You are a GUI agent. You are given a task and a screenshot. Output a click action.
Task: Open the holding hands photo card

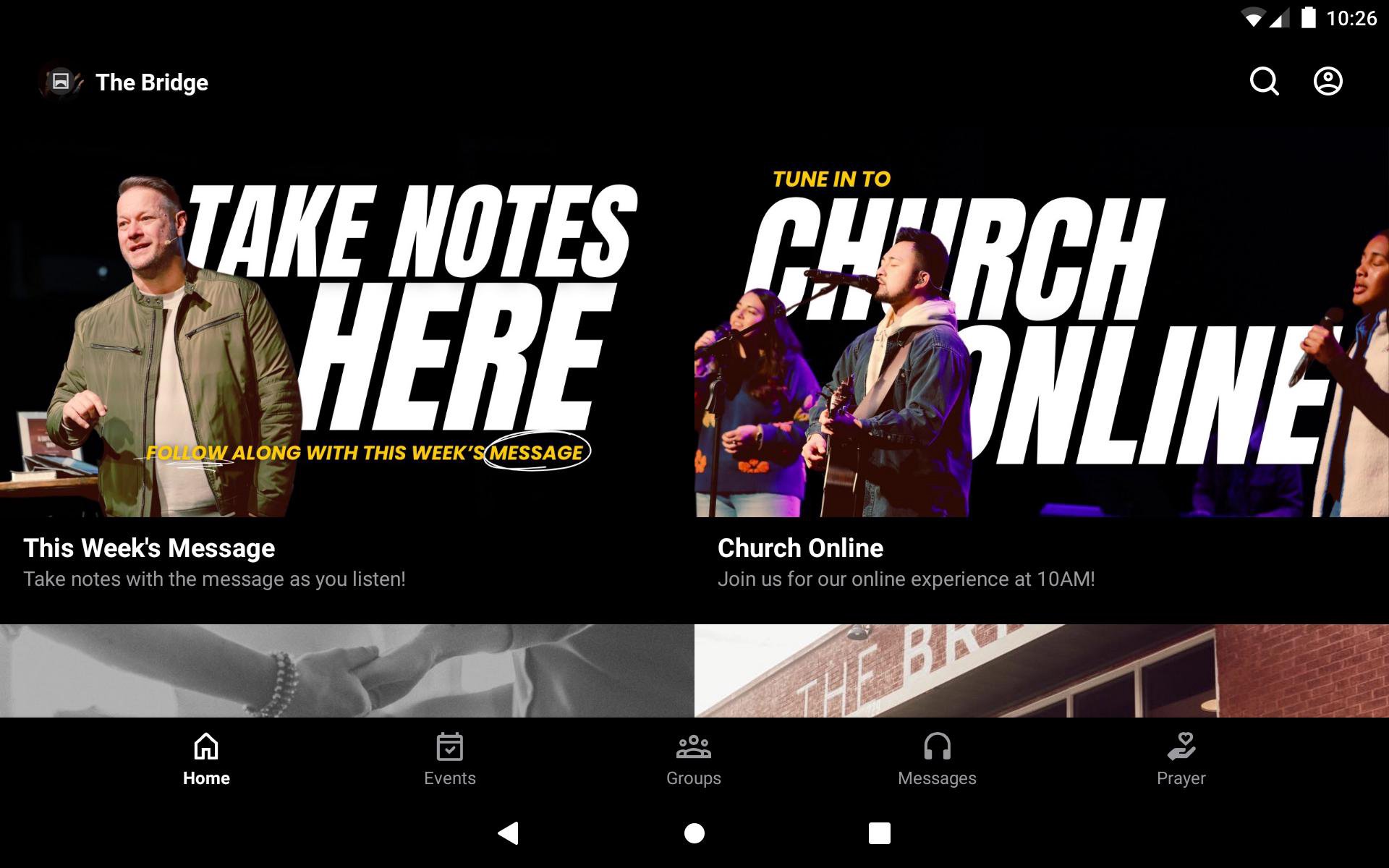click(x=347, y=671)
